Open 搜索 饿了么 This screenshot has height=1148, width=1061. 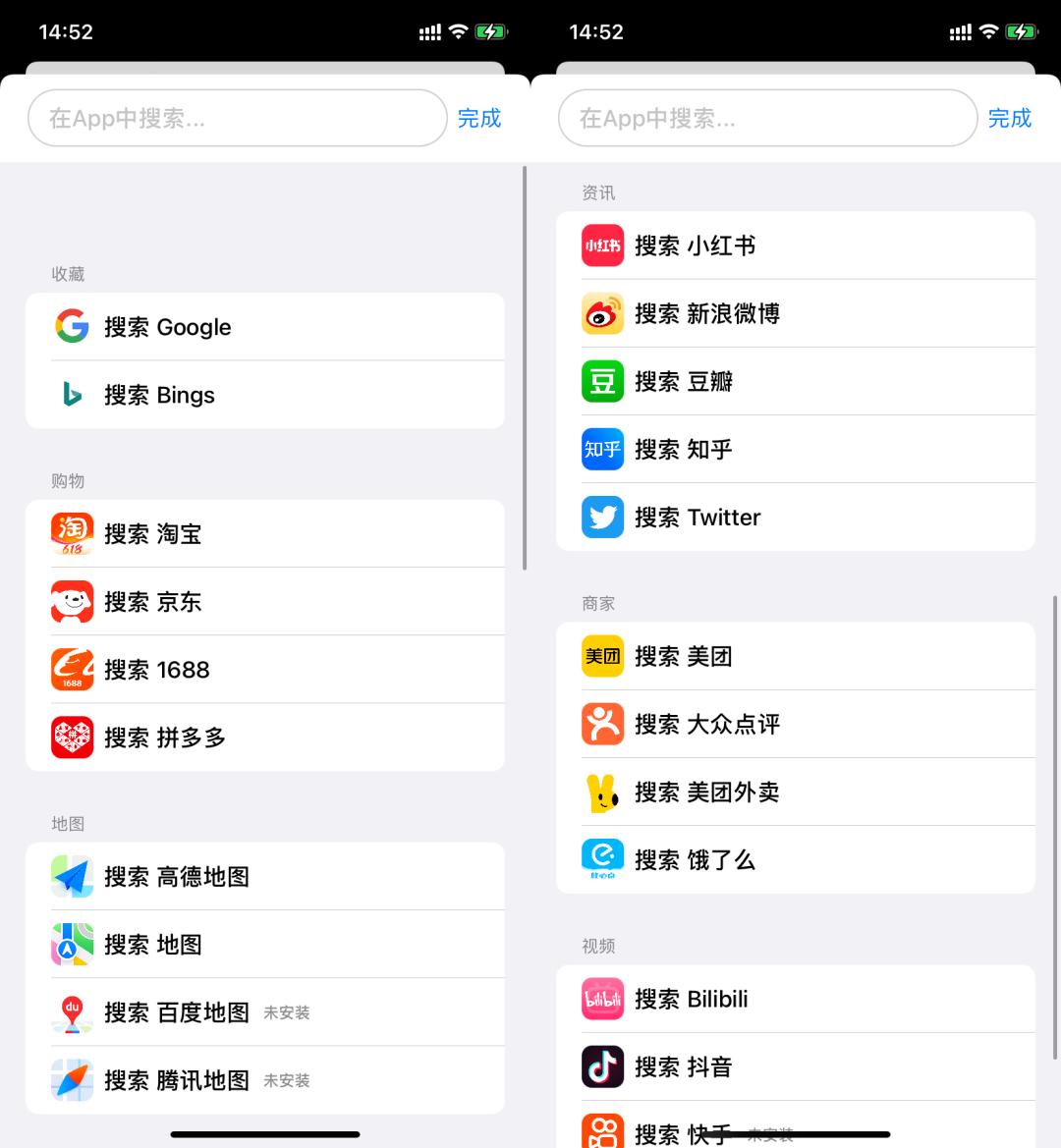click(796, 859)
